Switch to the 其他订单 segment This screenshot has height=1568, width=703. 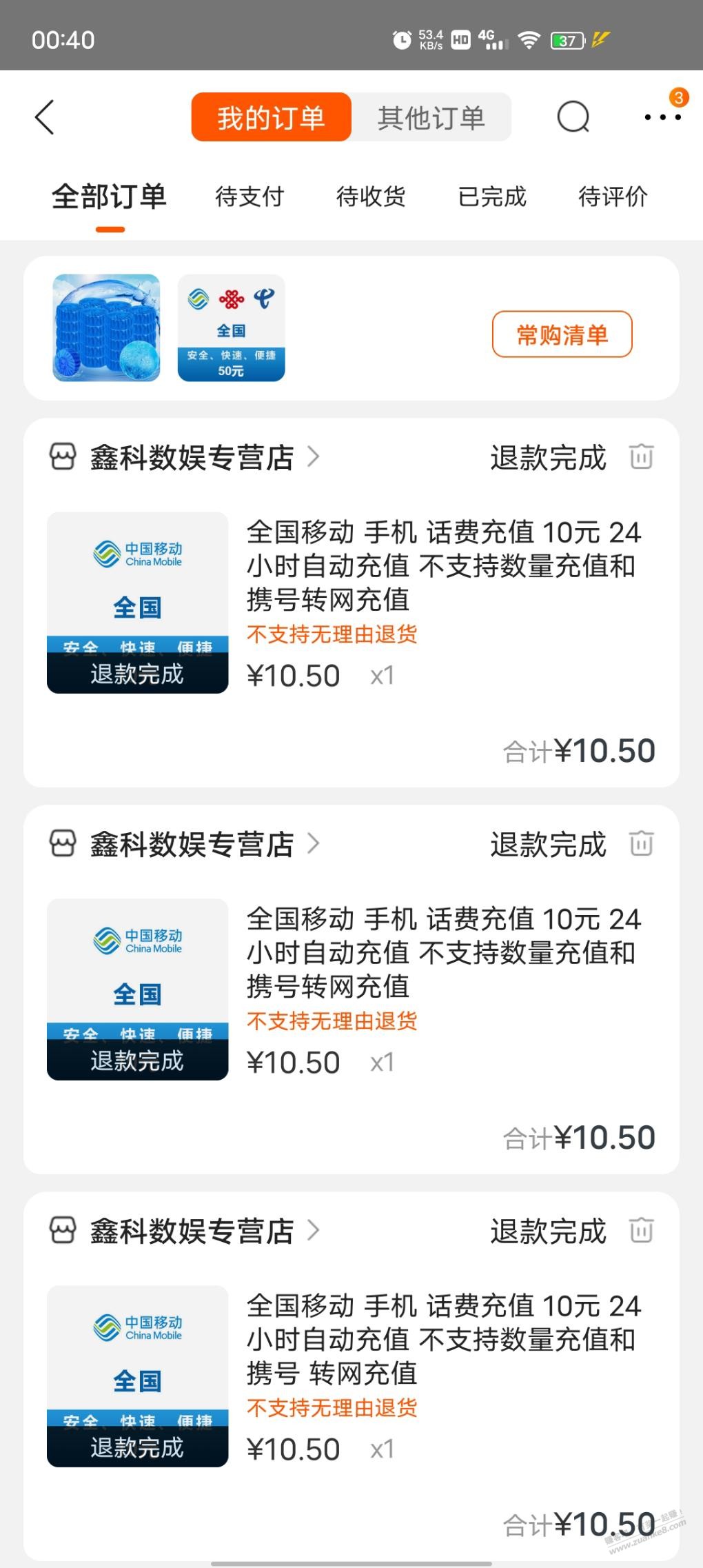pos(431,117)
